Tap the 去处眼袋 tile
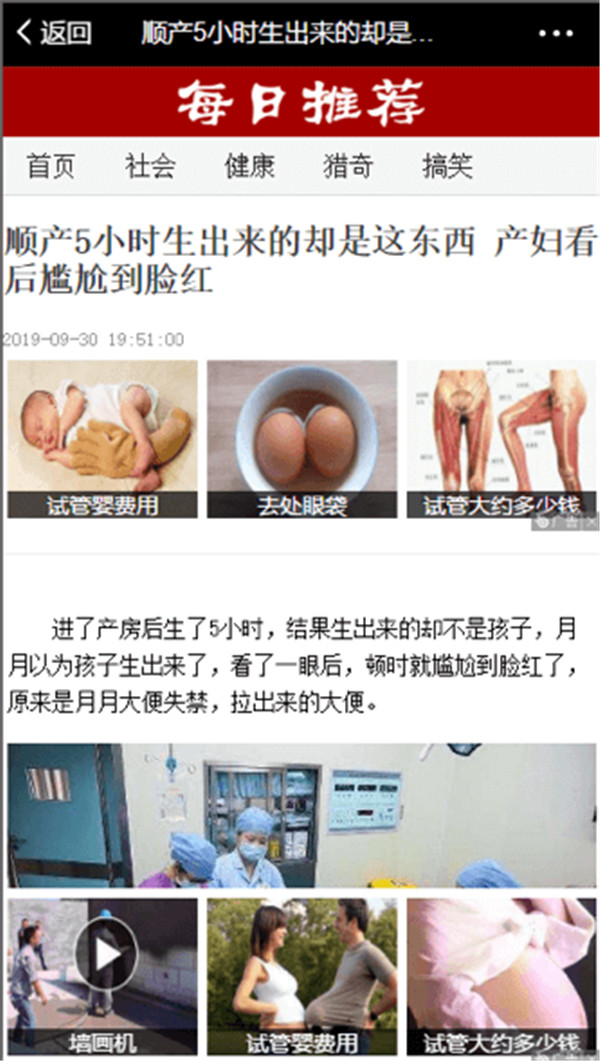600x1061 pixels. point(301,438)
